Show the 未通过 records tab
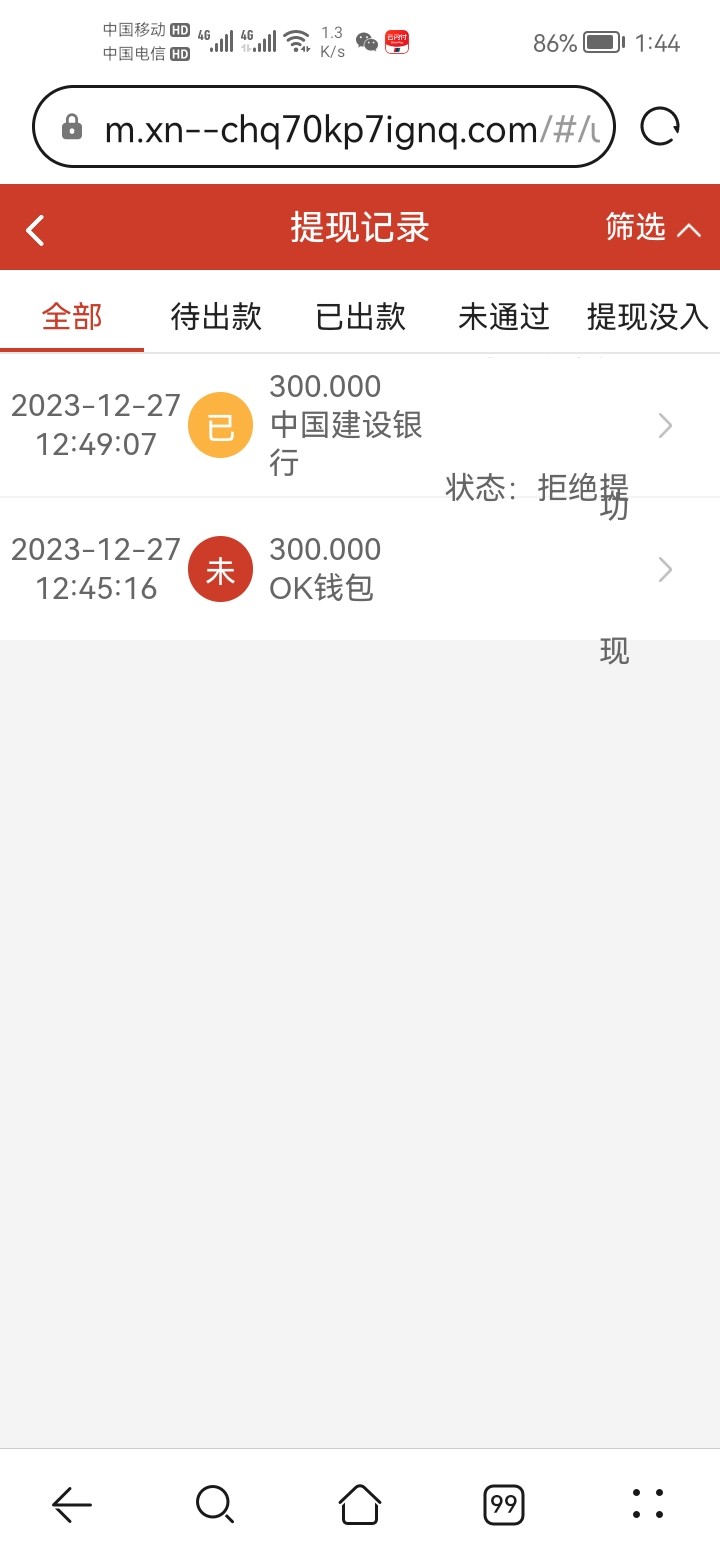 point(504,318)
